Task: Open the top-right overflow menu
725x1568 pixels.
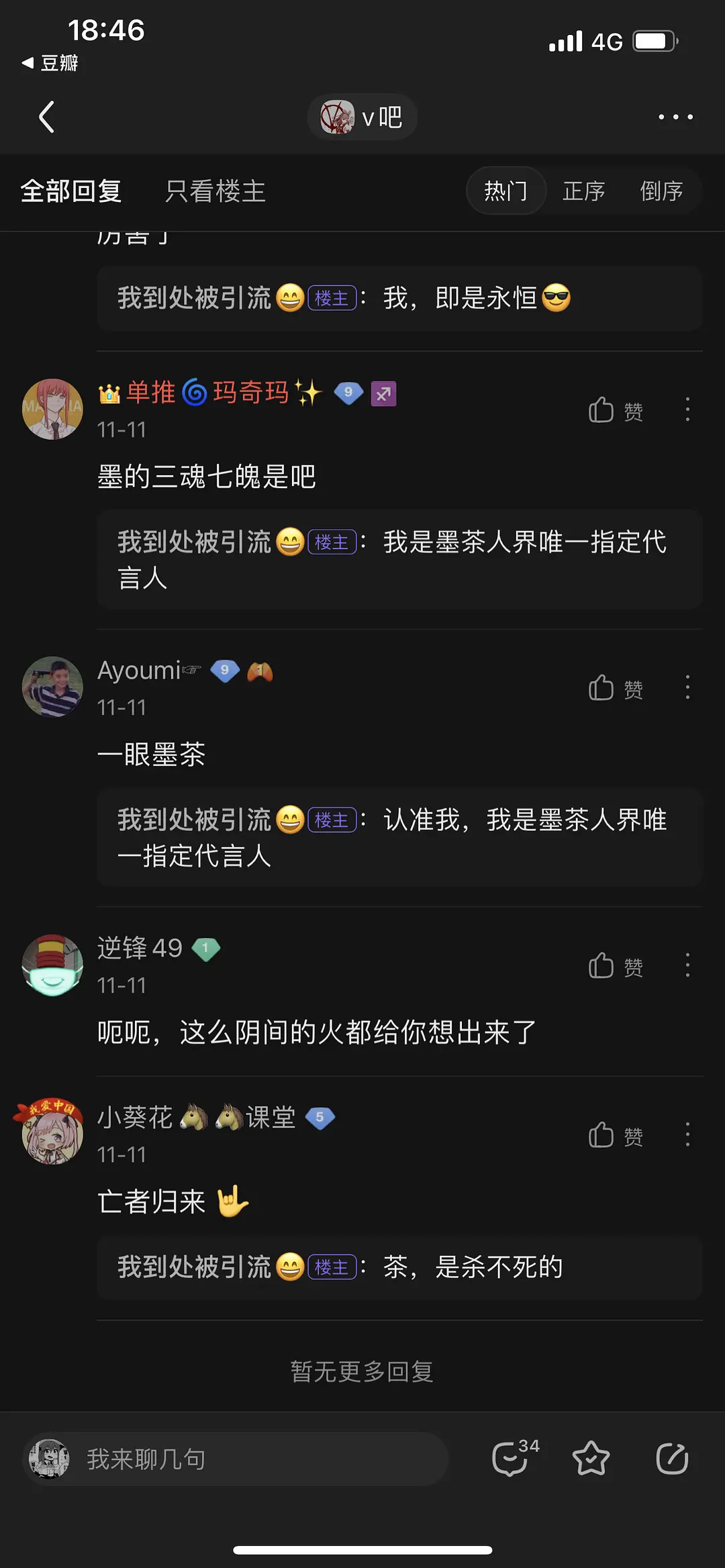Action: coord(675,117)
